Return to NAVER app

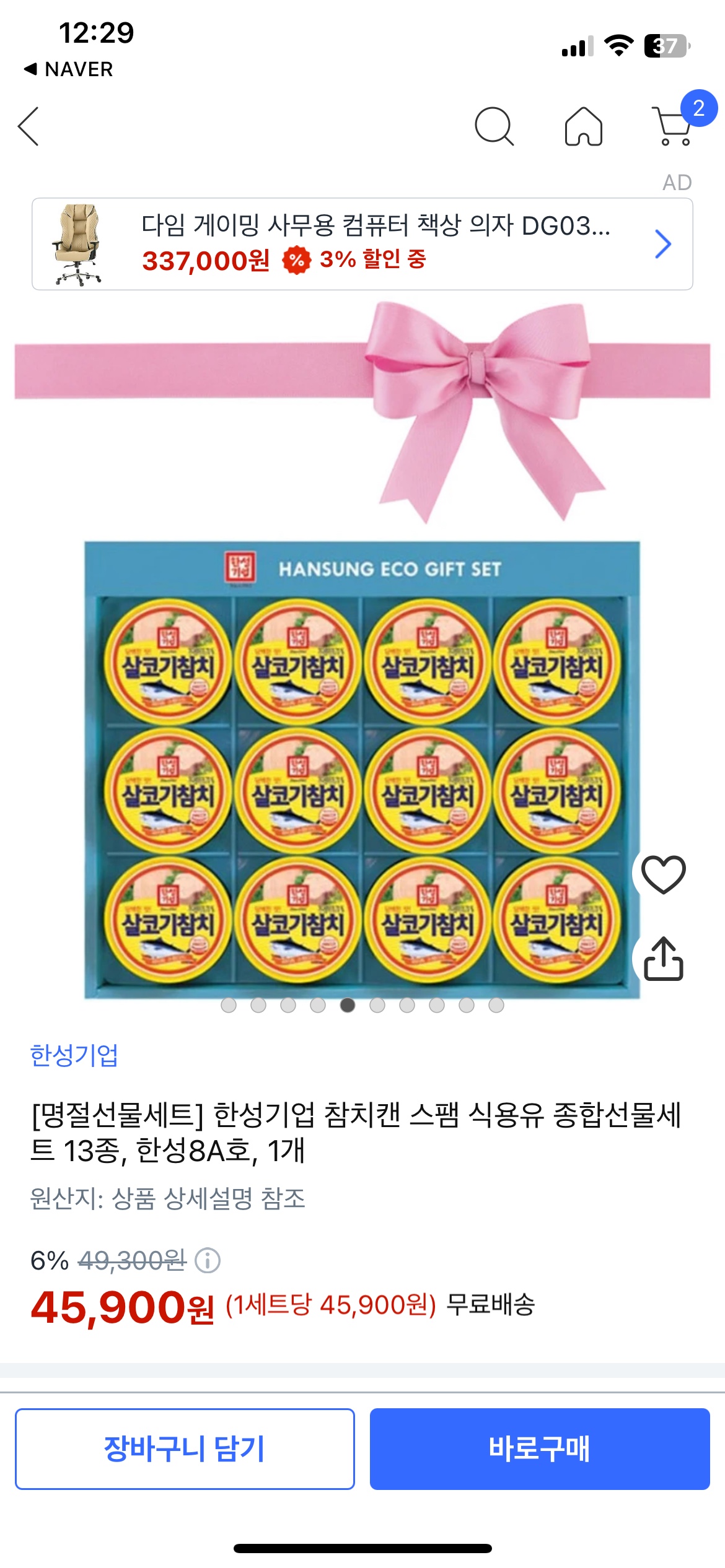(x=68, y=69)
